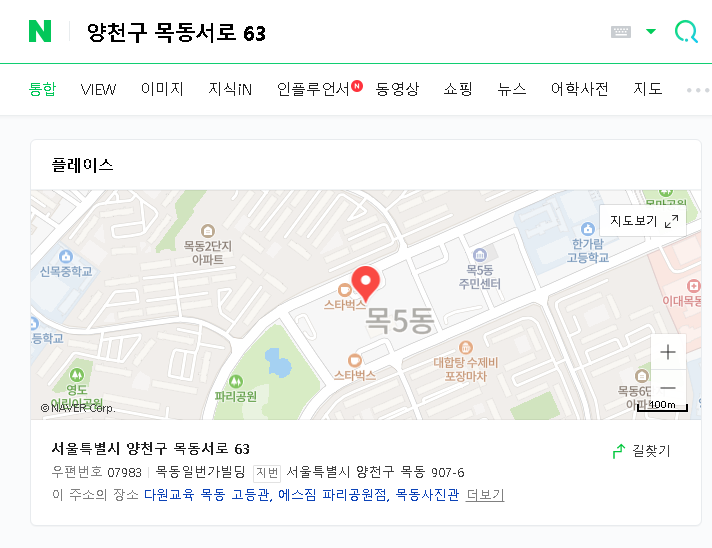This screenshot has width=712, height=548.
Task: Switch to the 지식iN tab
Action: (230, 89)
